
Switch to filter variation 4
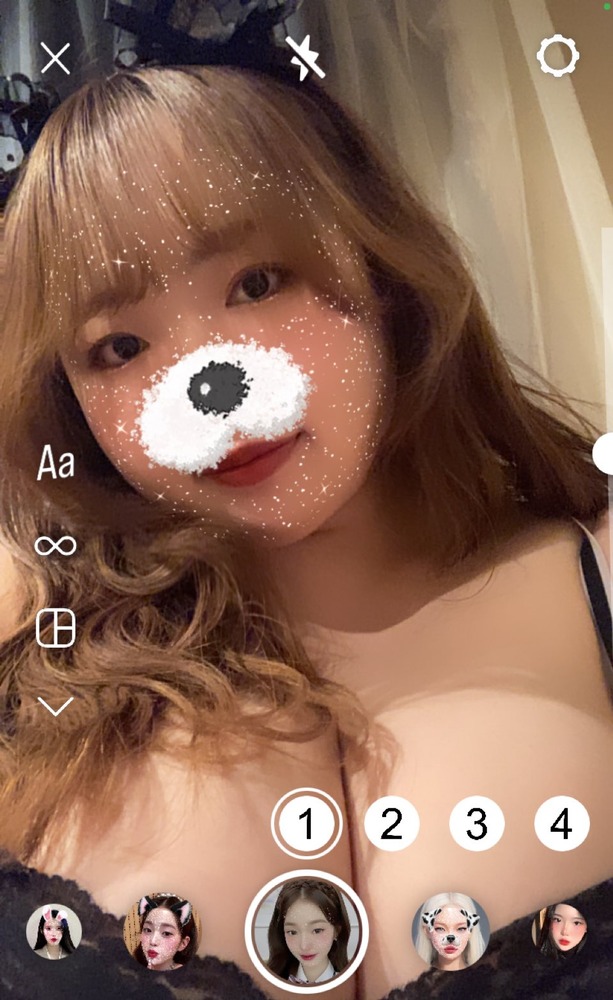tap(562, 825)
